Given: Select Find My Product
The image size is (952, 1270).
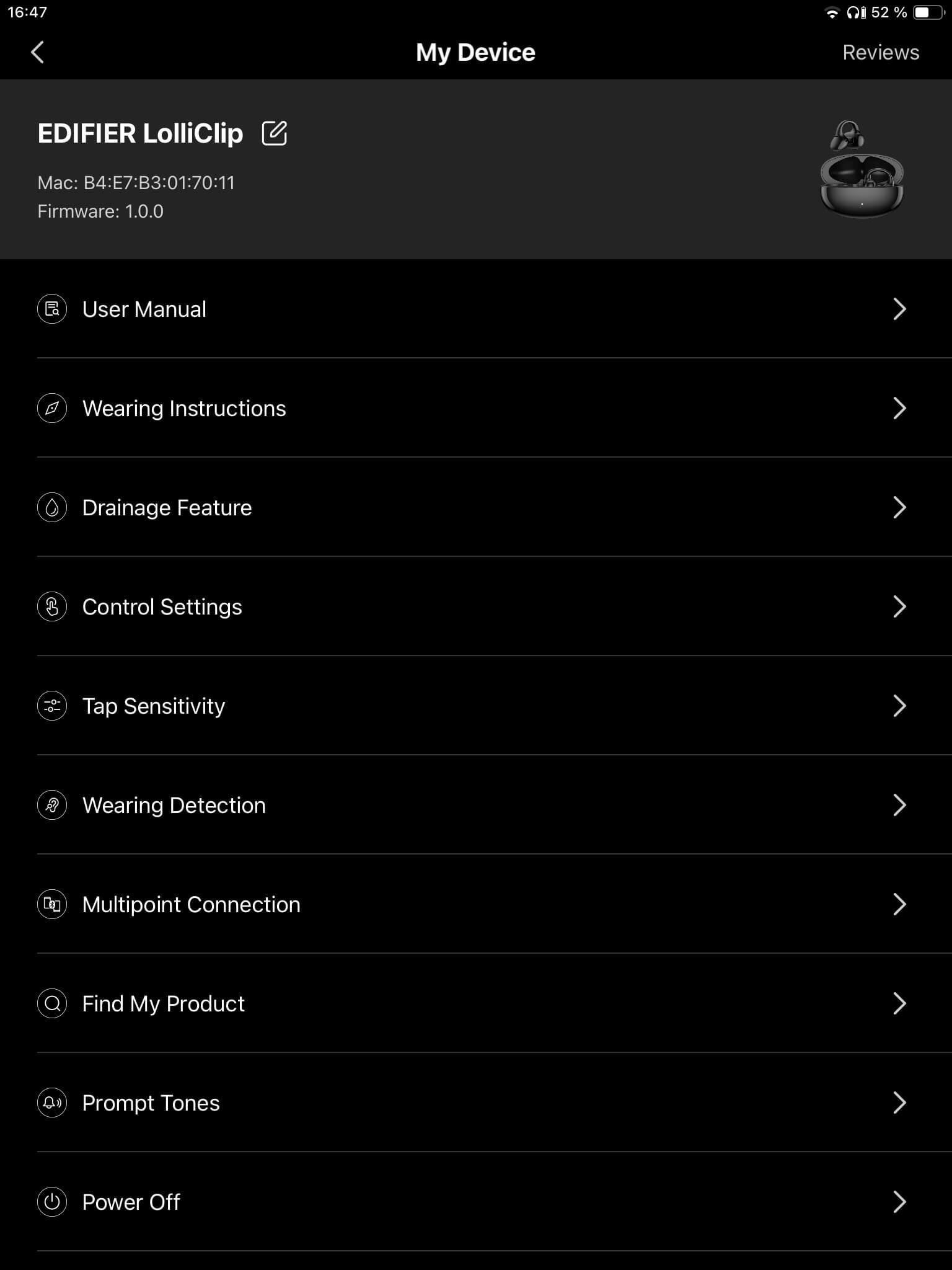Looking at the screenshot, I should [475, 1003].
